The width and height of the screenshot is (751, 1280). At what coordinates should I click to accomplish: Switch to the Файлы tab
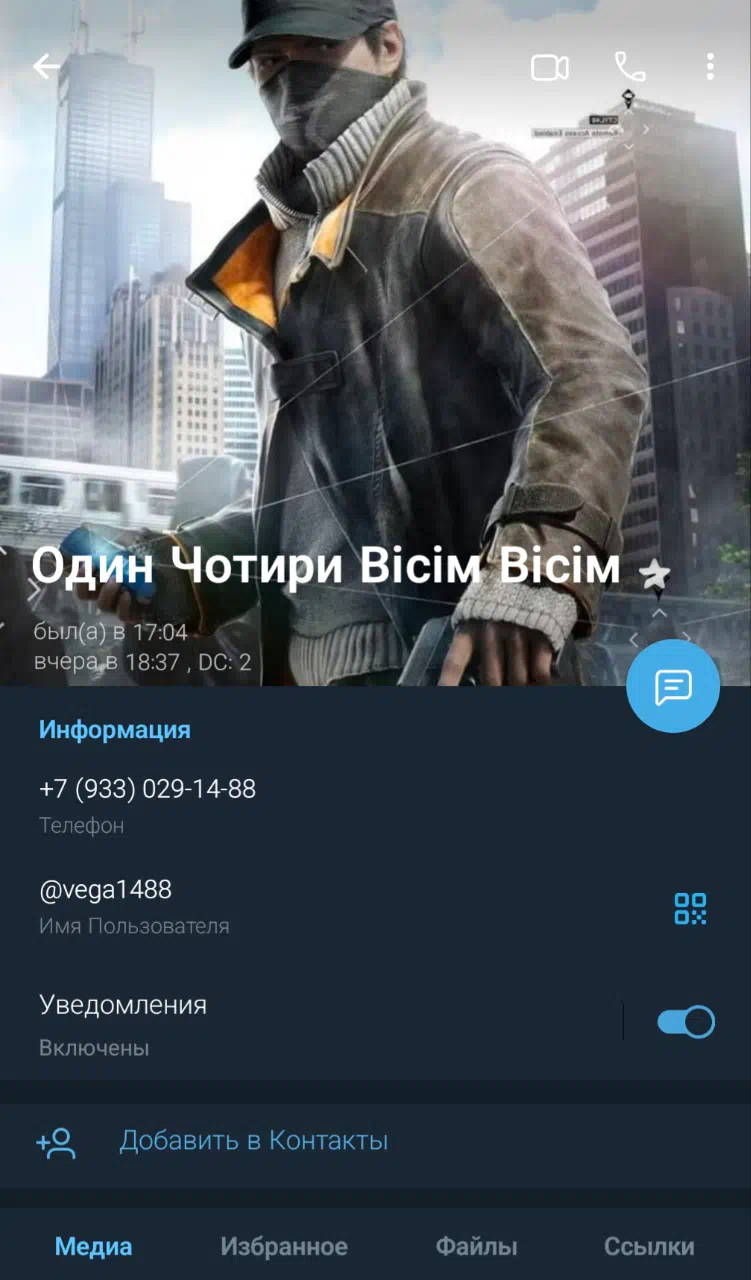[476, 1247]
